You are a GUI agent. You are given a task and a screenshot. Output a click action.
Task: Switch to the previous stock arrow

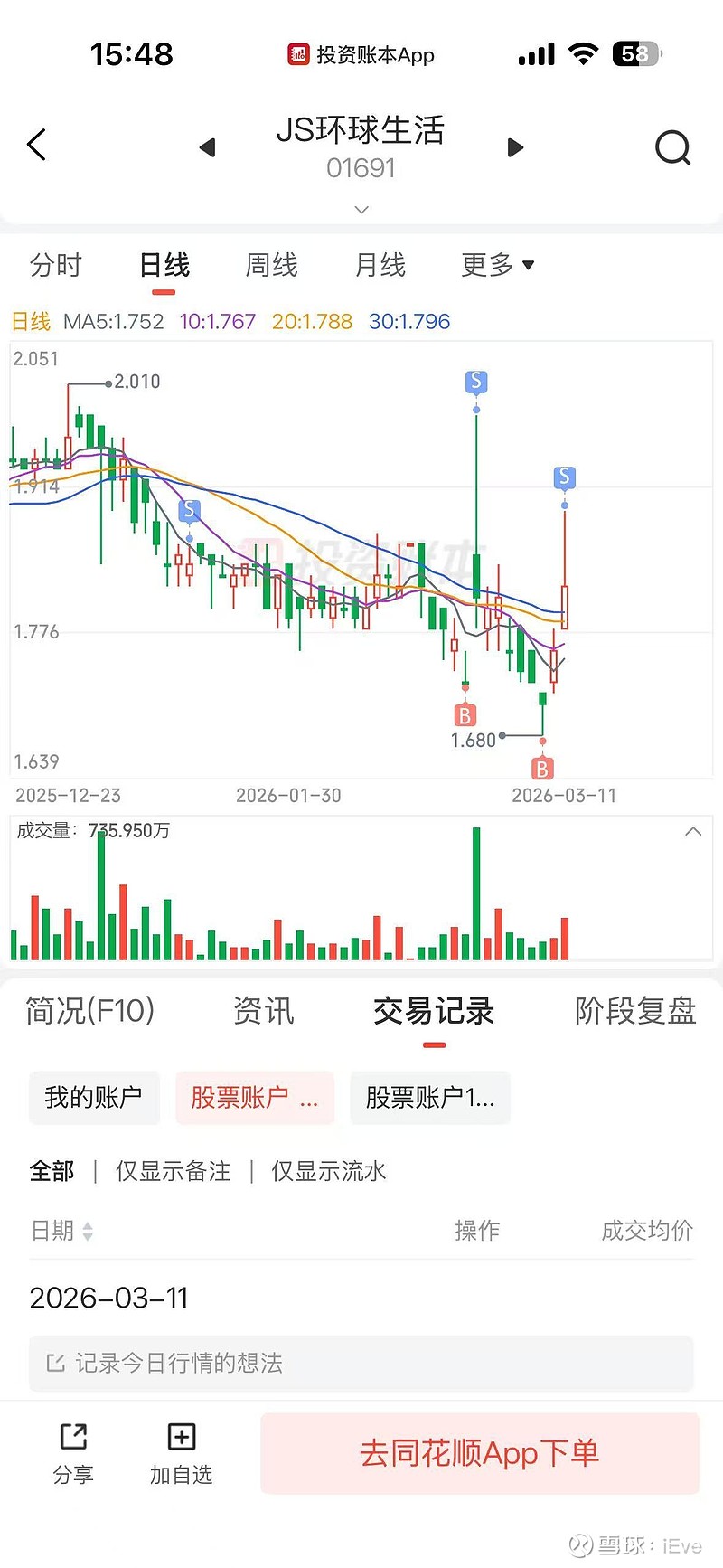click(208, 147)
